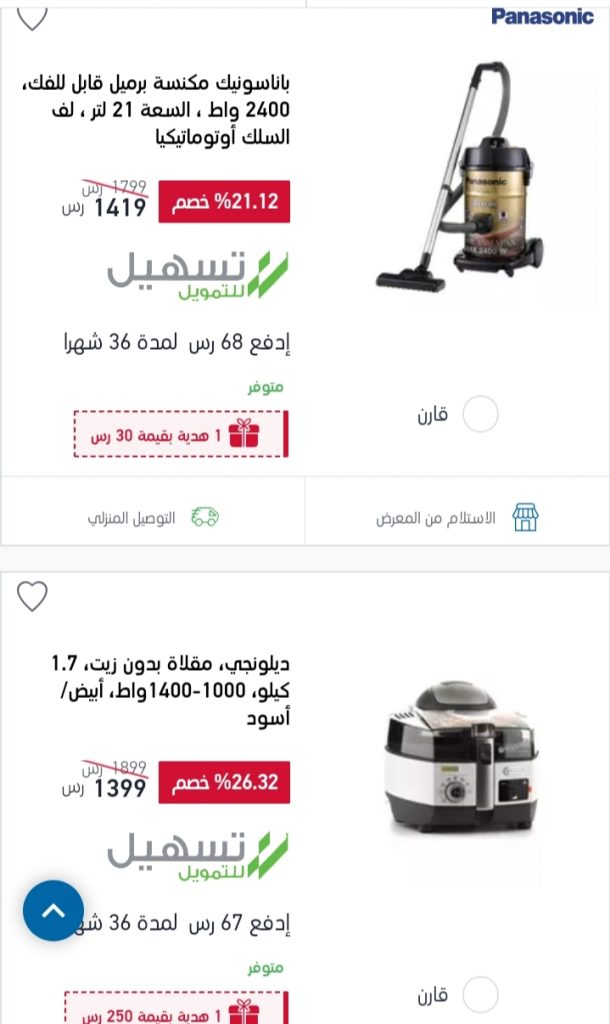View the 30 SAR gift offer
Screen dimensions: 610x1024
181,434
